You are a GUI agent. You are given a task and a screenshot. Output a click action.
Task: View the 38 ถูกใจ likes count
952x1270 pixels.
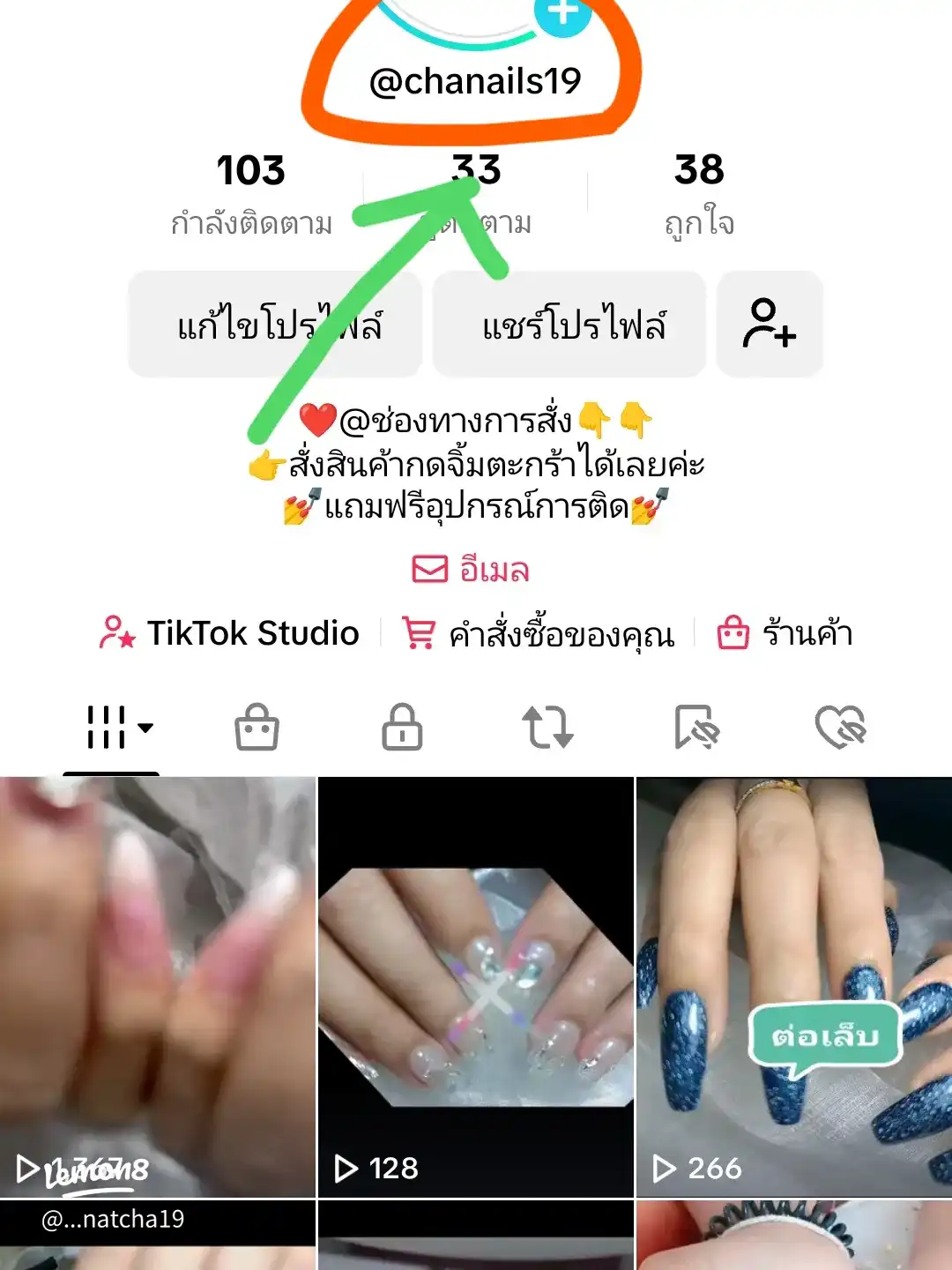click(x=699, y=190)
